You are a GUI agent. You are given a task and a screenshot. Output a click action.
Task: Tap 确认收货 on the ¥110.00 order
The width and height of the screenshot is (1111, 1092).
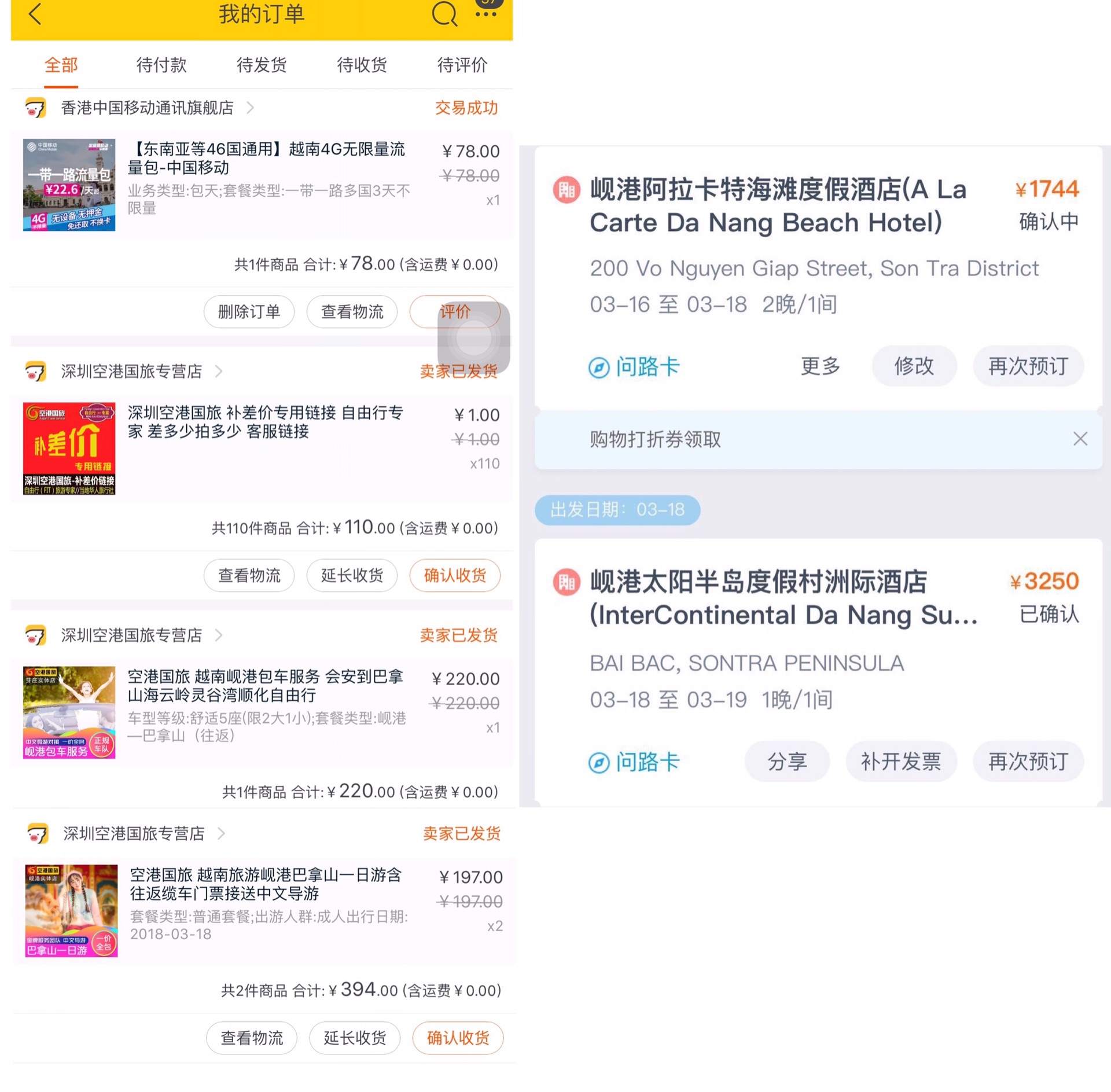(455, 575)
